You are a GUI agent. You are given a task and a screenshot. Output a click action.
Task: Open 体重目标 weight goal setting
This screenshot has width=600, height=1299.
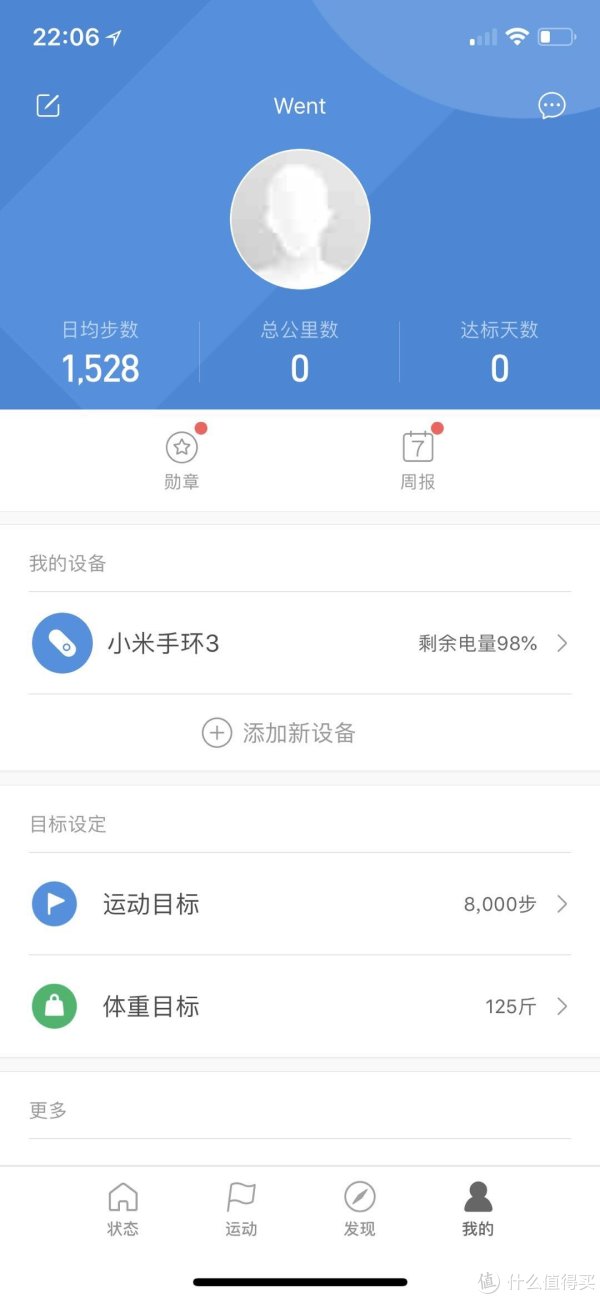click(300, 1006)
